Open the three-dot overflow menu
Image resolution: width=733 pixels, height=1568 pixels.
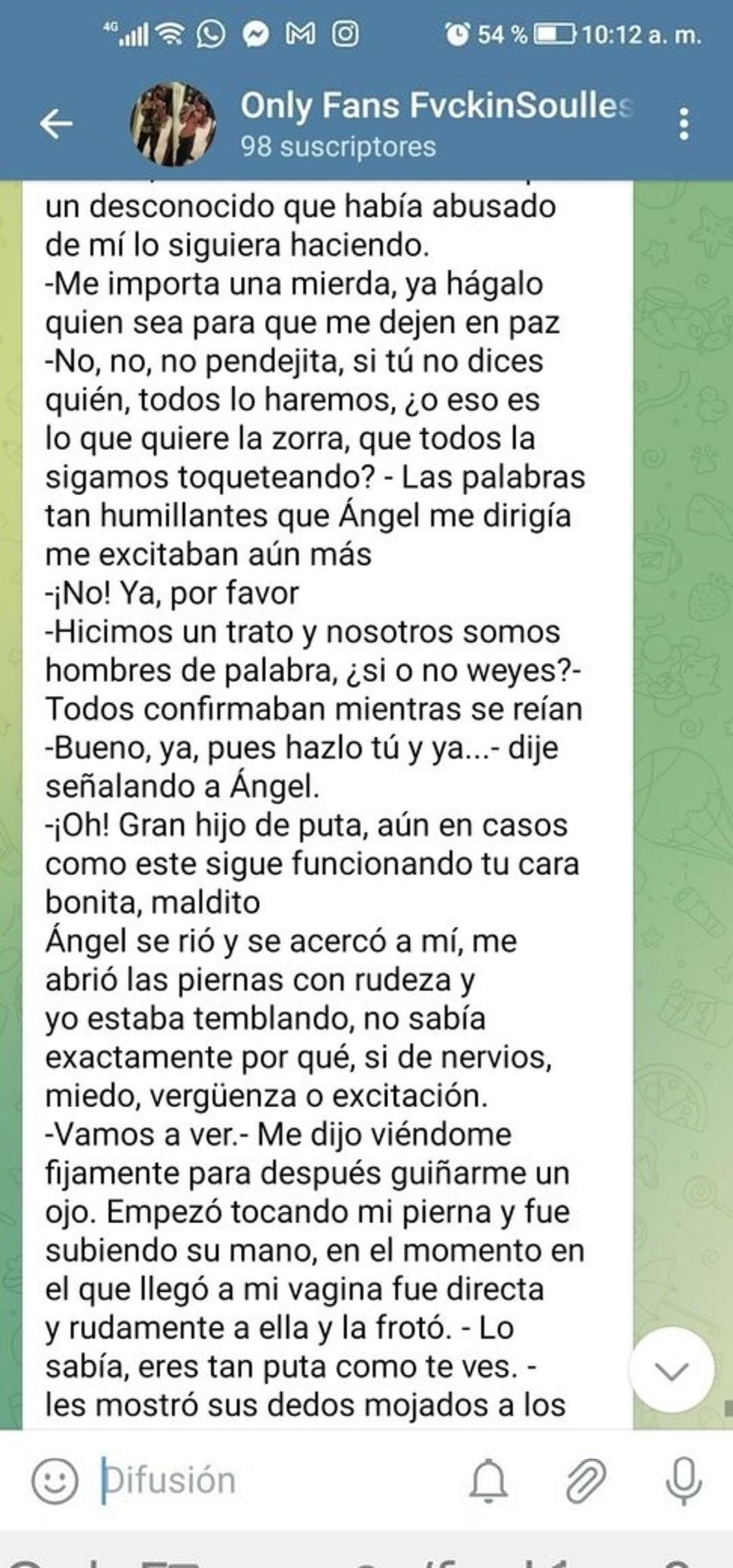683,123
